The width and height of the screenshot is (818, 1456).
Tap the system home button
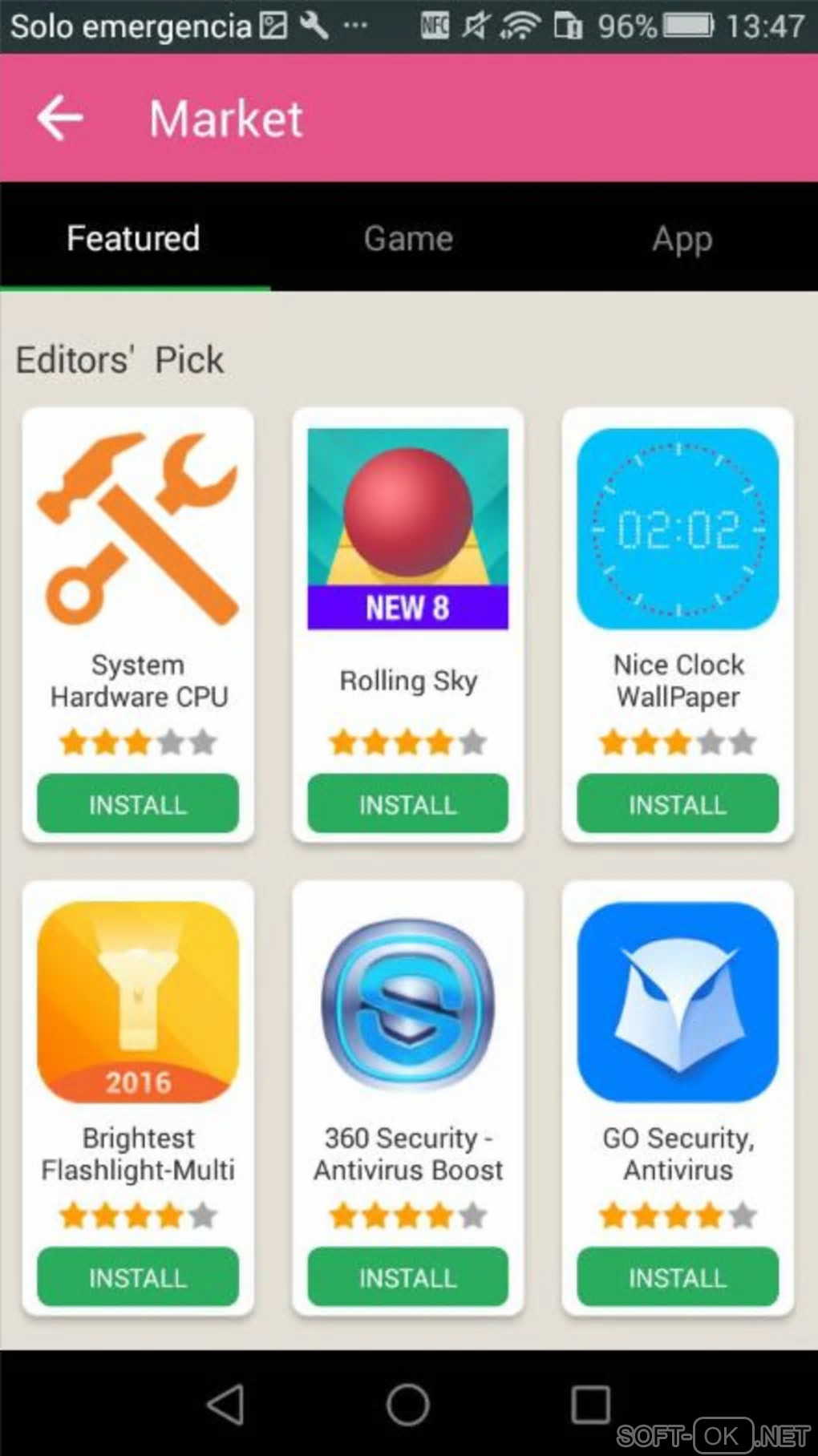(x=408, y=1405)
